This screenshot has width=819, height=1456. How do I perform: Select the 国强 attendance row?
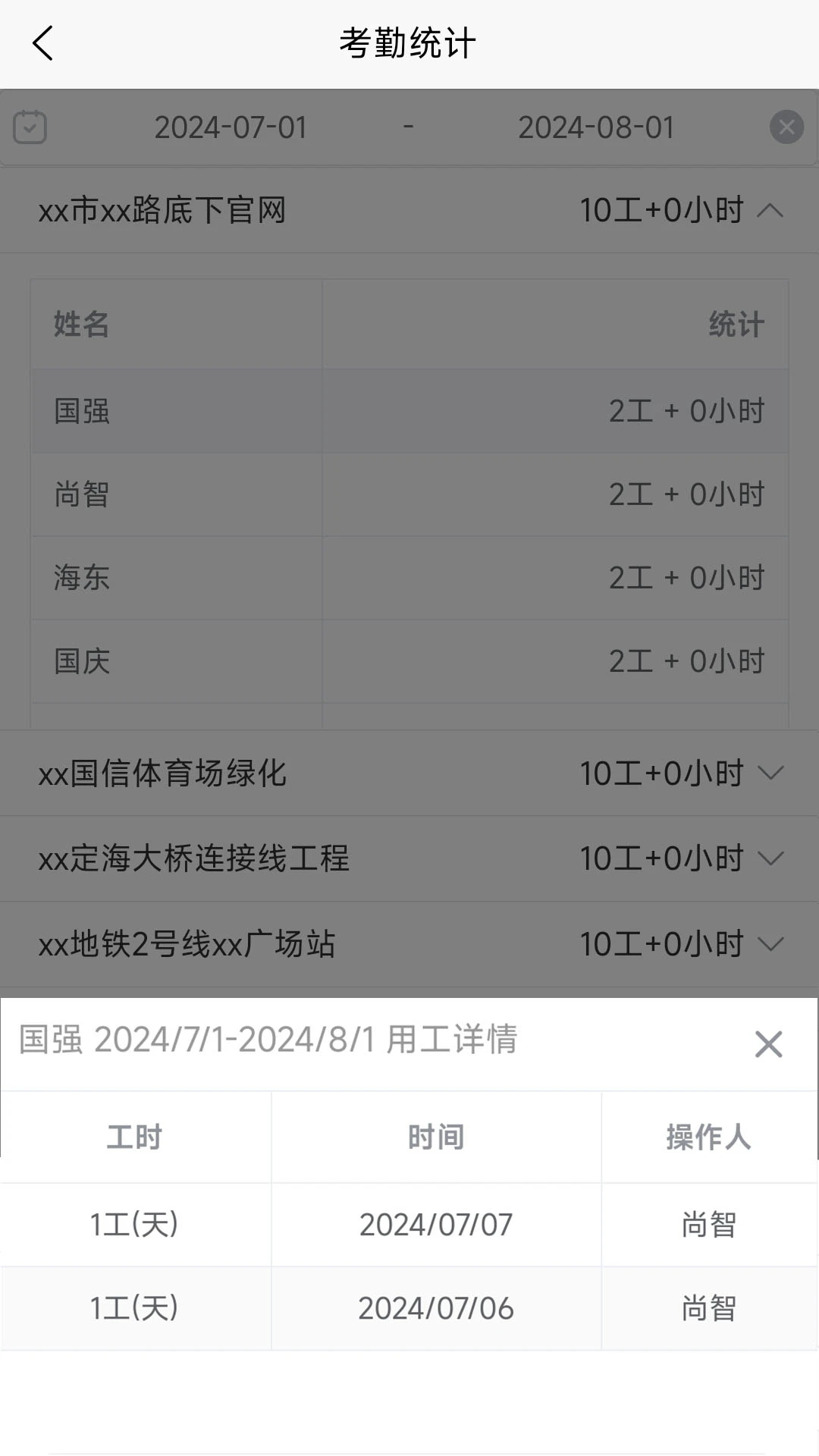point(409,411)
